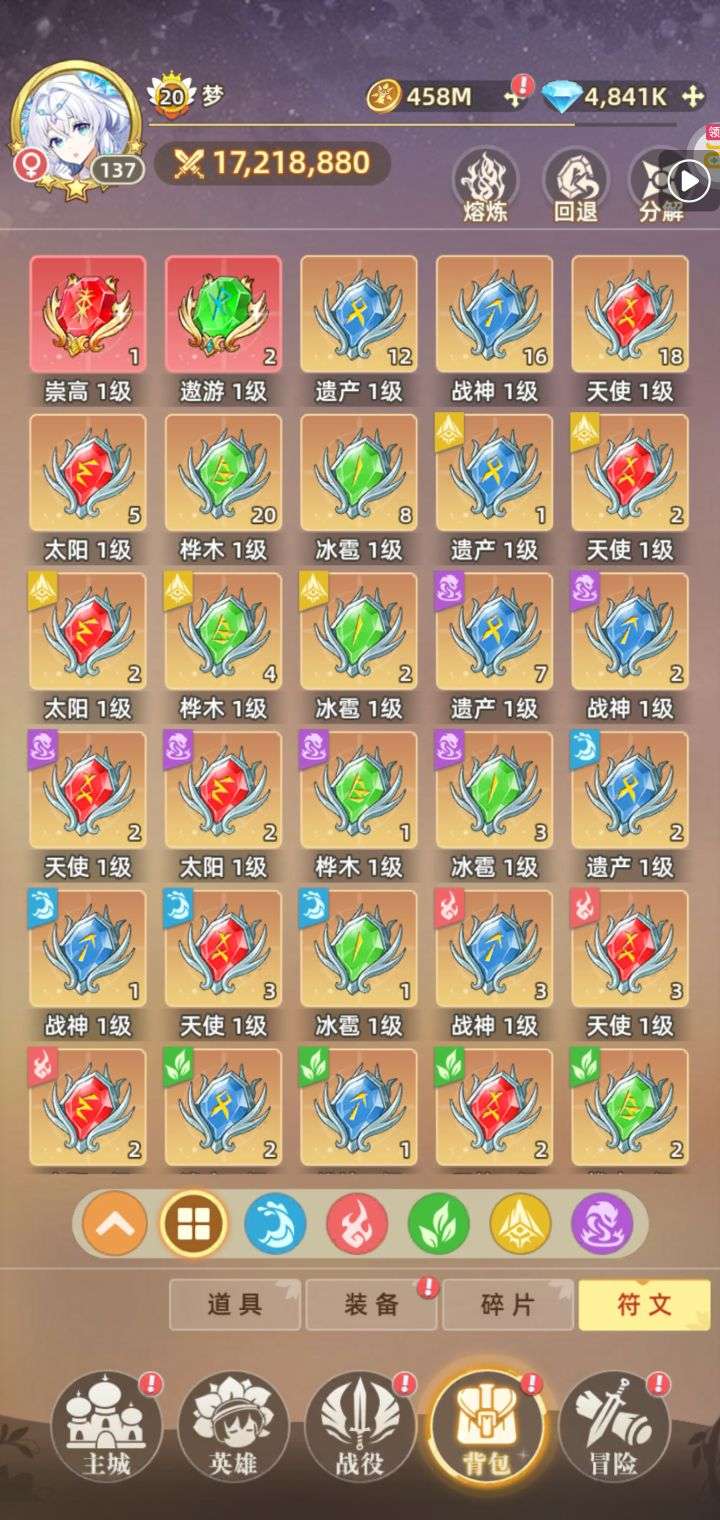Switch to the 道具 items tab
Image resolution: width=720 pixels, height=1520 pixels.
[x=235, y=1304]
